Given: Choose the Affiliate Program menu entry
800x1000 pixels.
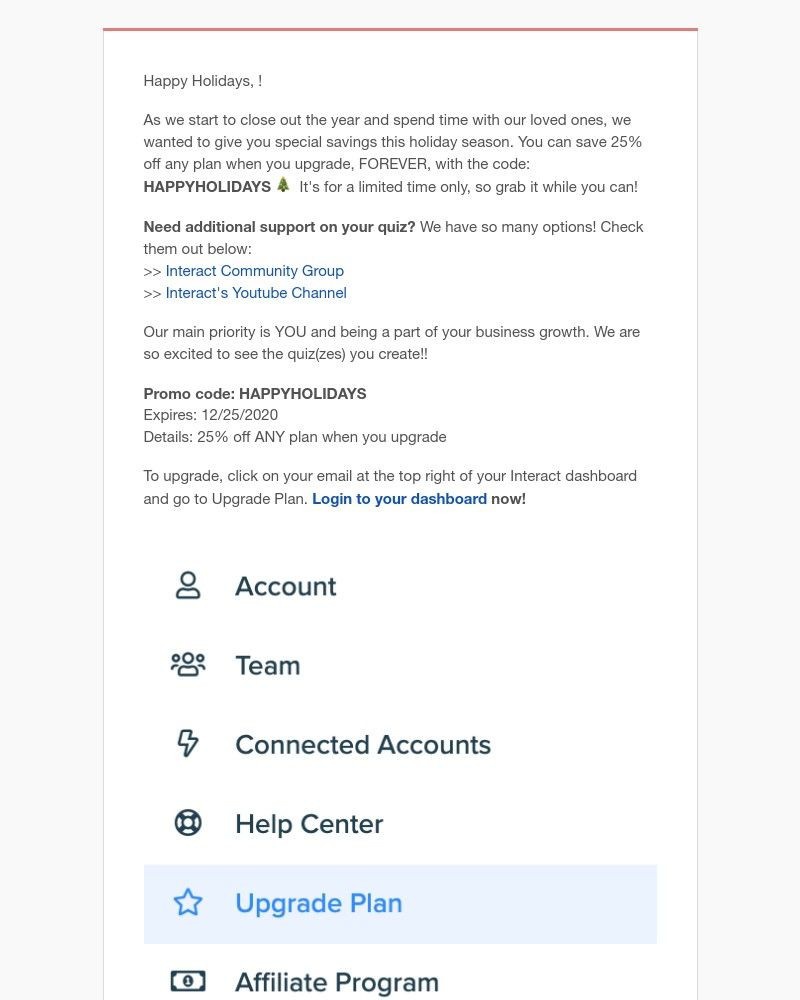Looking at the screenshot, I should 336,981.
